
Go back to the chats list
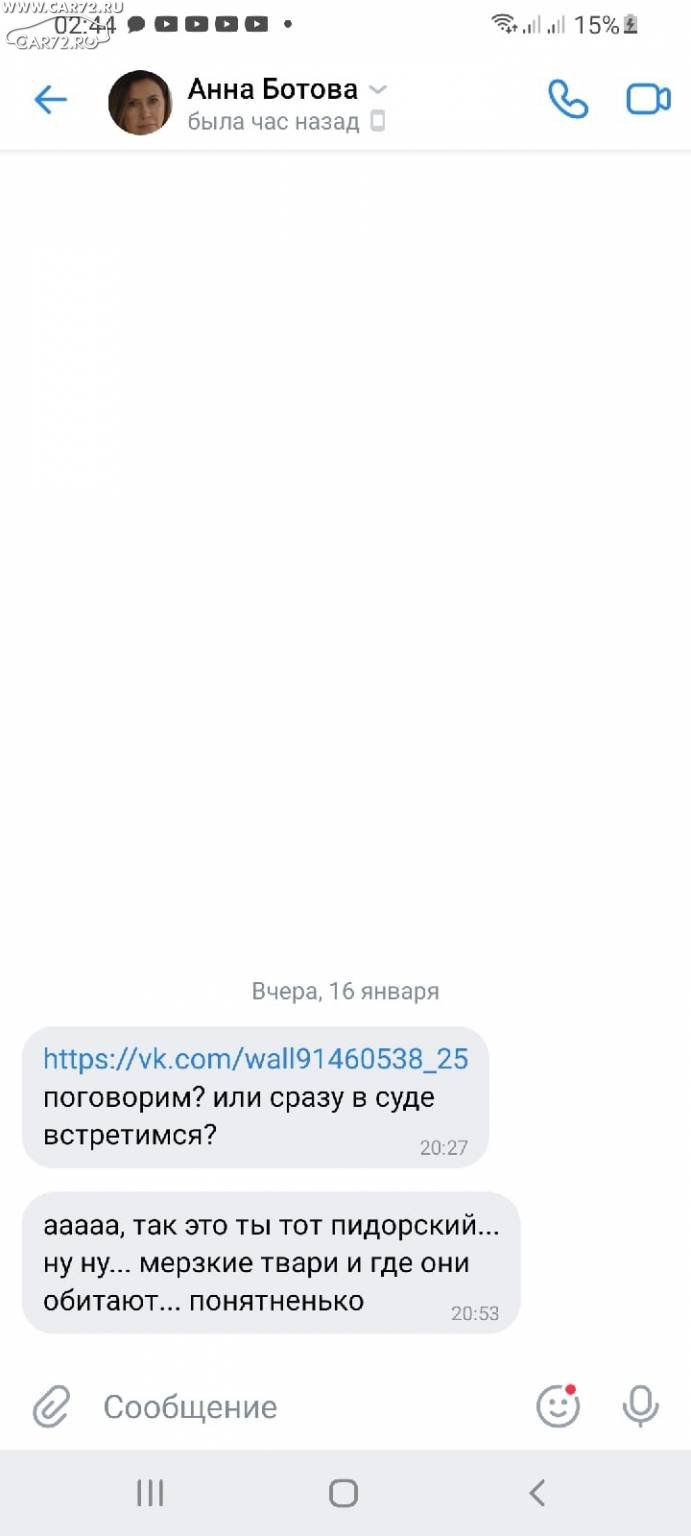[x=50, y=100]
